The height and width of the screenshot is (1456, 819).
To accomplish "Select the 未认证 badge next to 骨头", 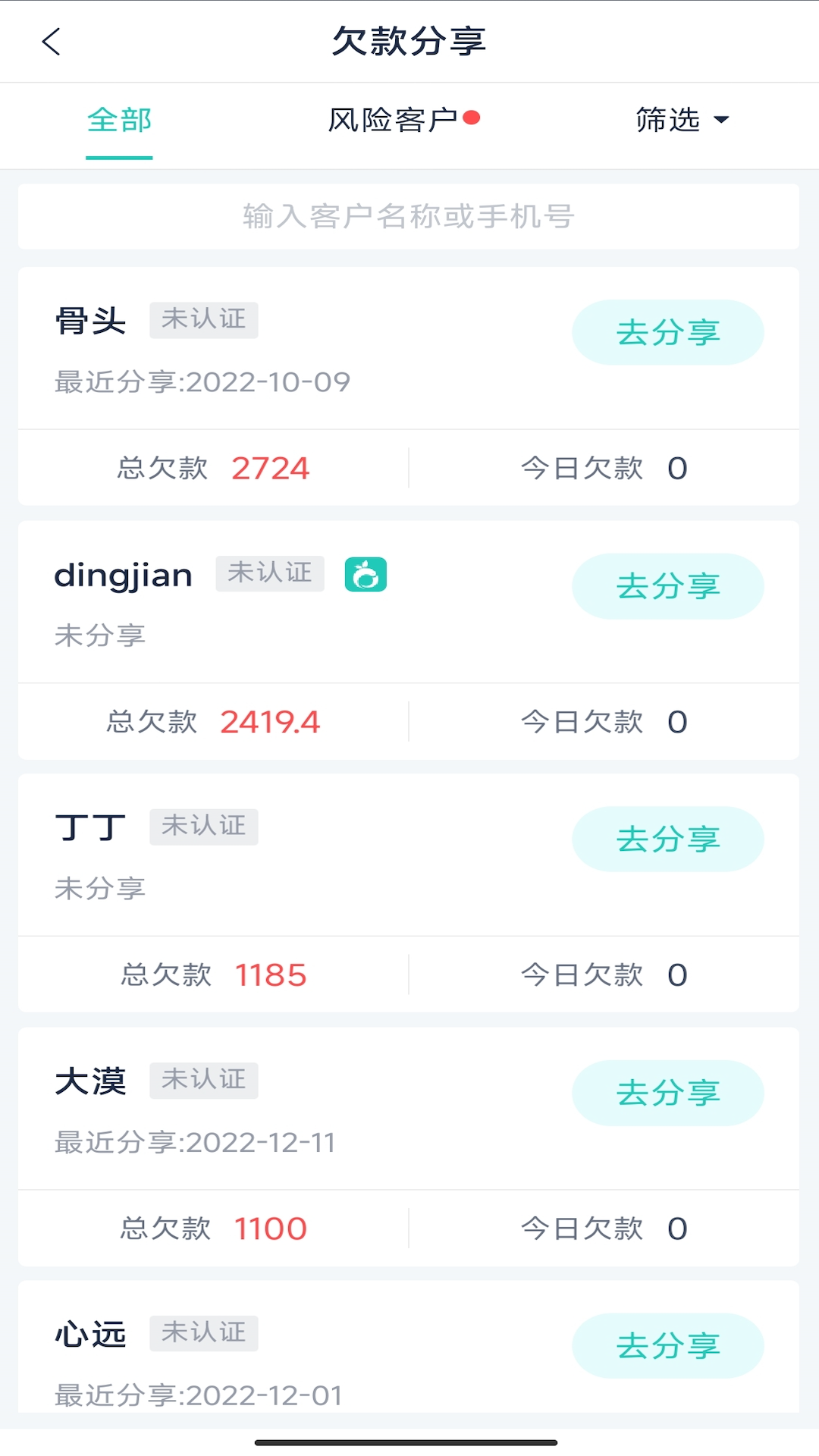I will (x=203, y=319).
